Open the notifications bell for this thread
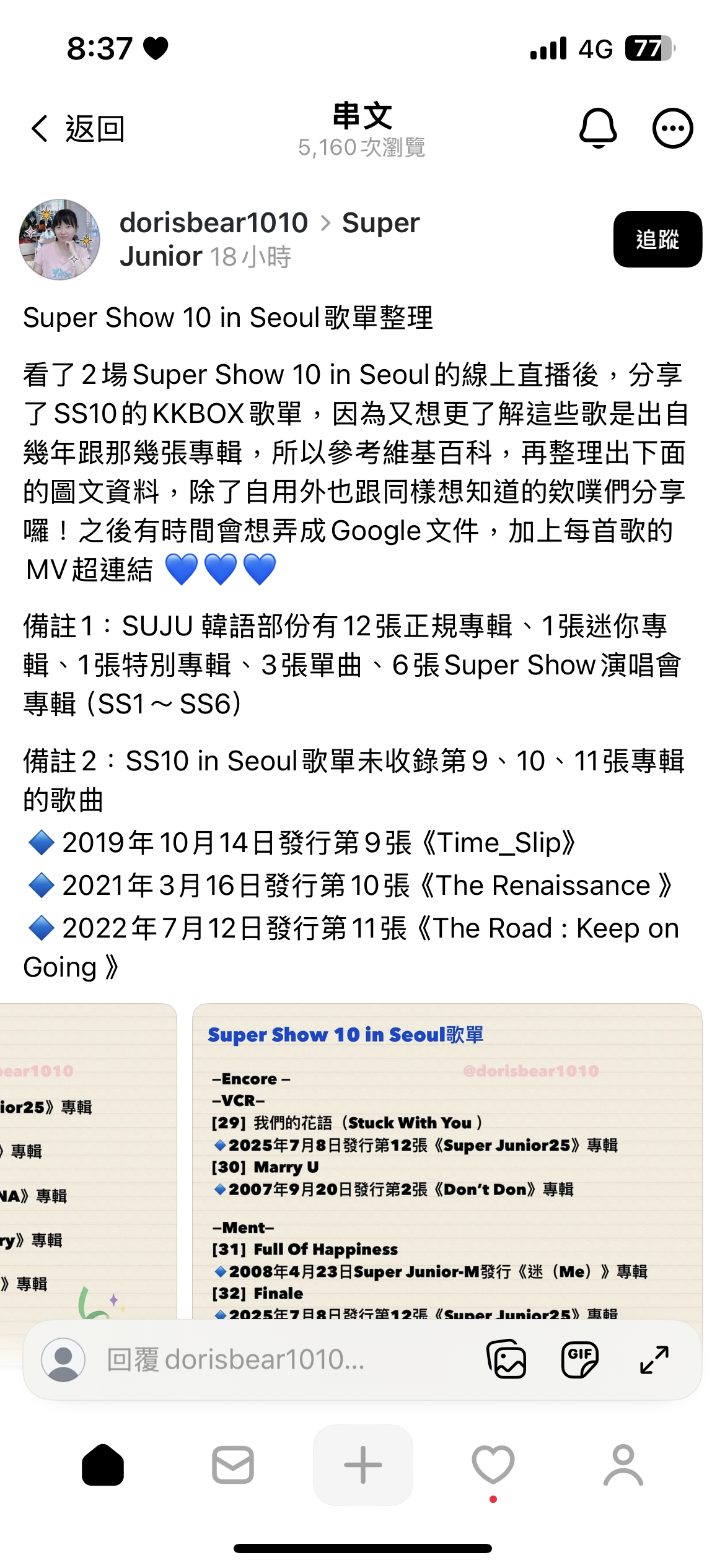Viewport: 725px width, 1568px height. (x=598, y=128)
